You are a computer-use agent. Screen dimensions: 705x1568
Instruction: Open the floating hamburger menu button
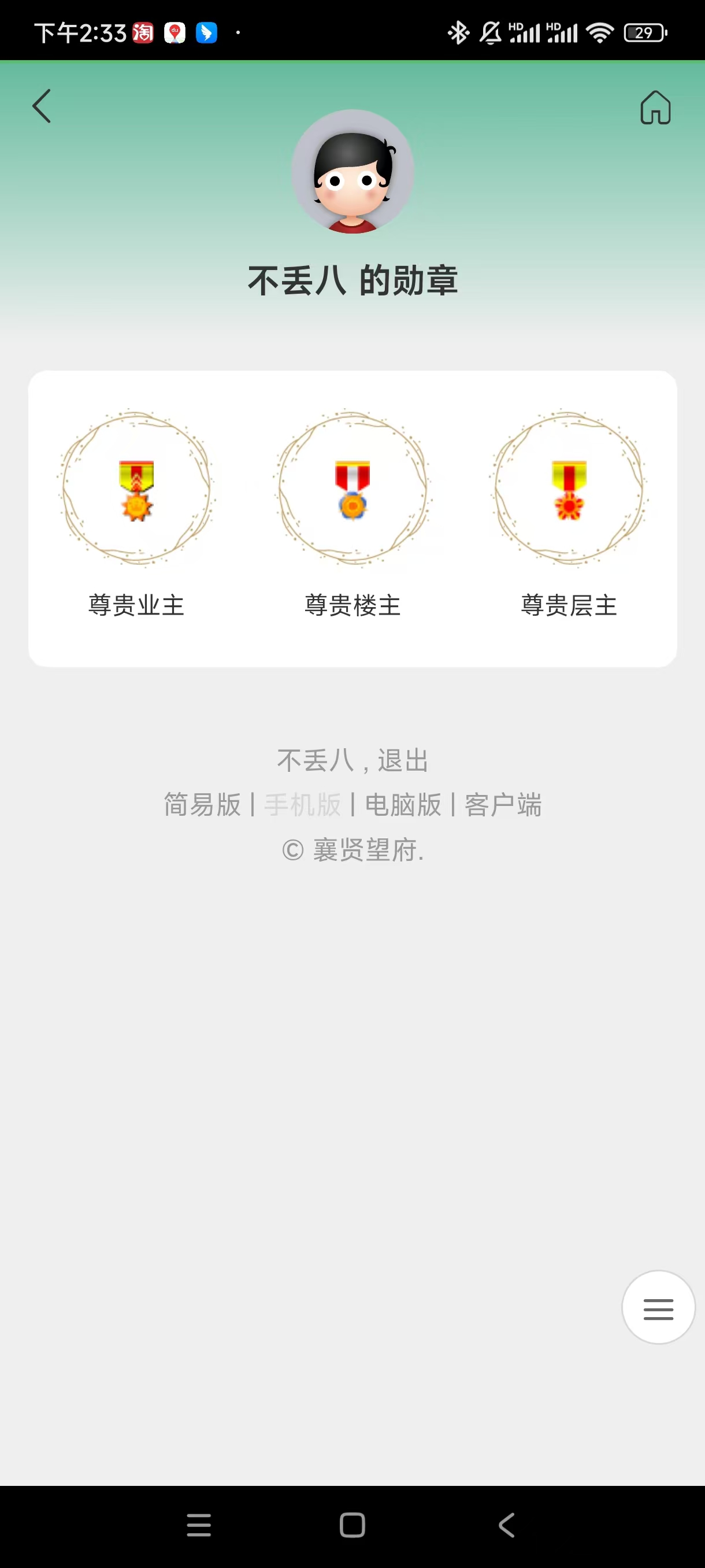click(658, 1307)
